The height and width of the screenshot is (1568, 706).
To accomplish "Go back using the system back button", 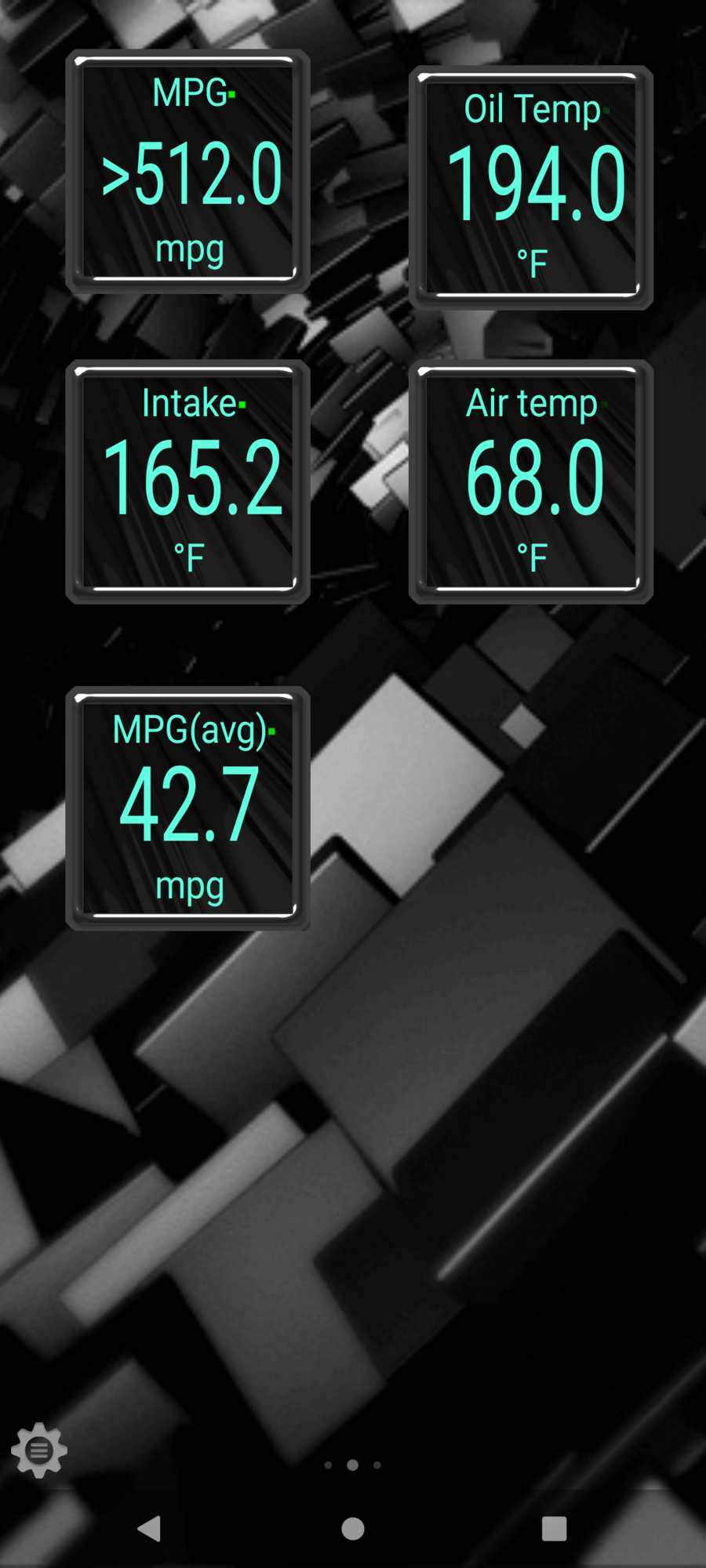I will tap(149, 1528).
